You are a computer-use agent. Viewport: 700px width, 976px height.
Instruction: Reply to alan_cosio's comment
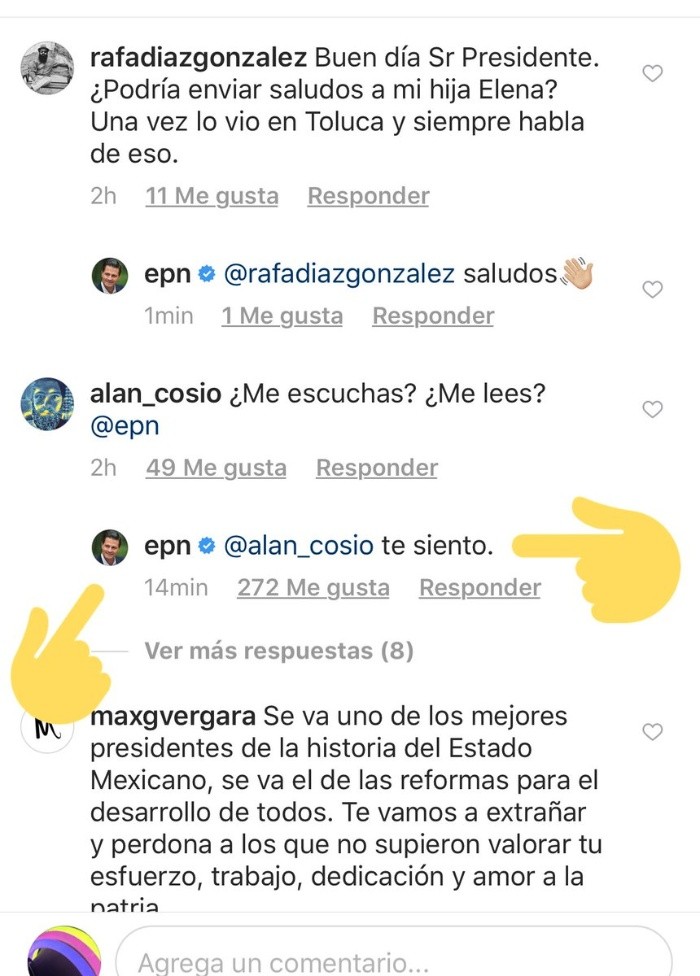tap(377, 468)
